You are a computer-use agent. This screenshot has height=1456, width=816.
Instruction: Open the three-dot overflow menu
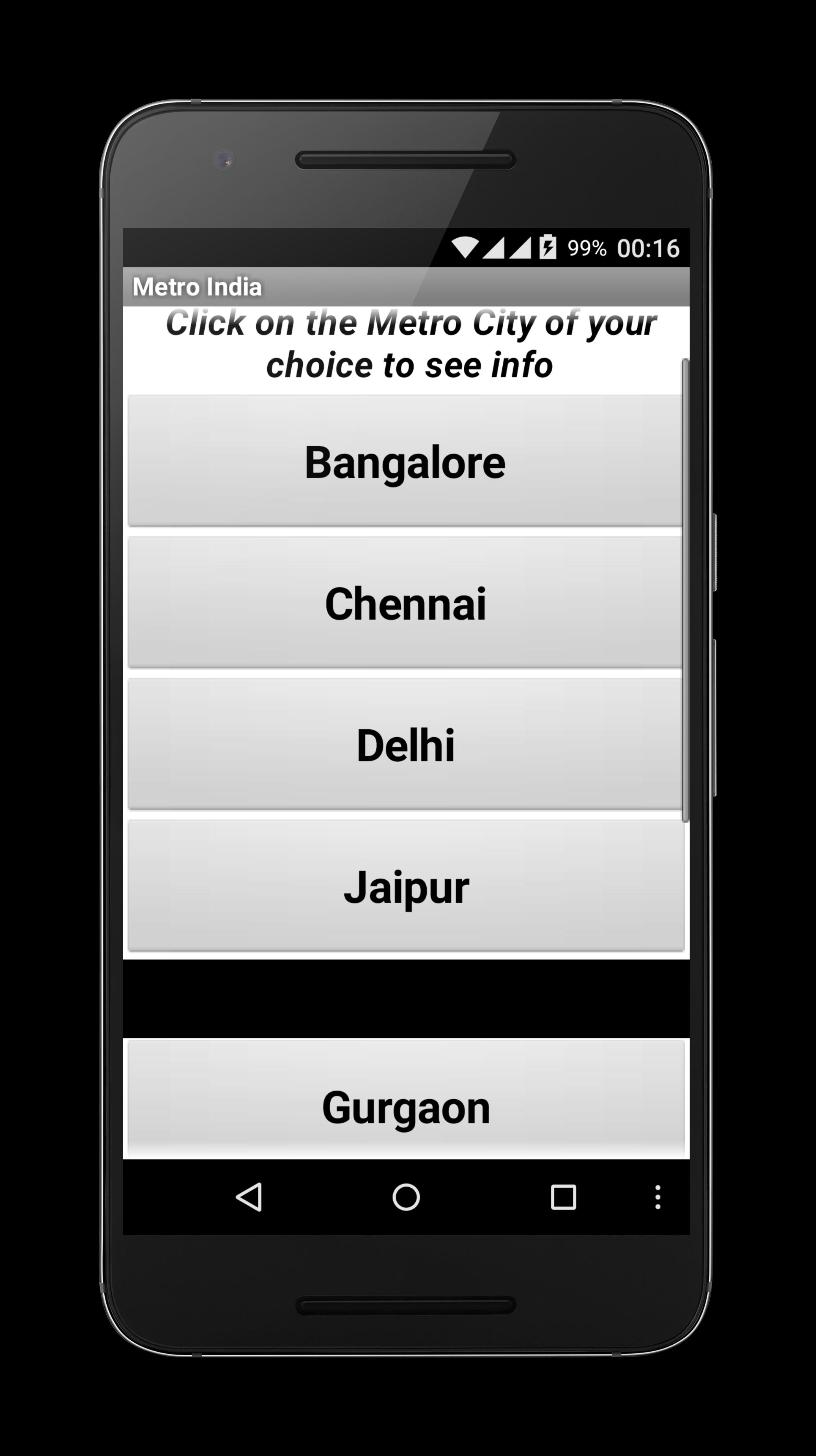657,1197
